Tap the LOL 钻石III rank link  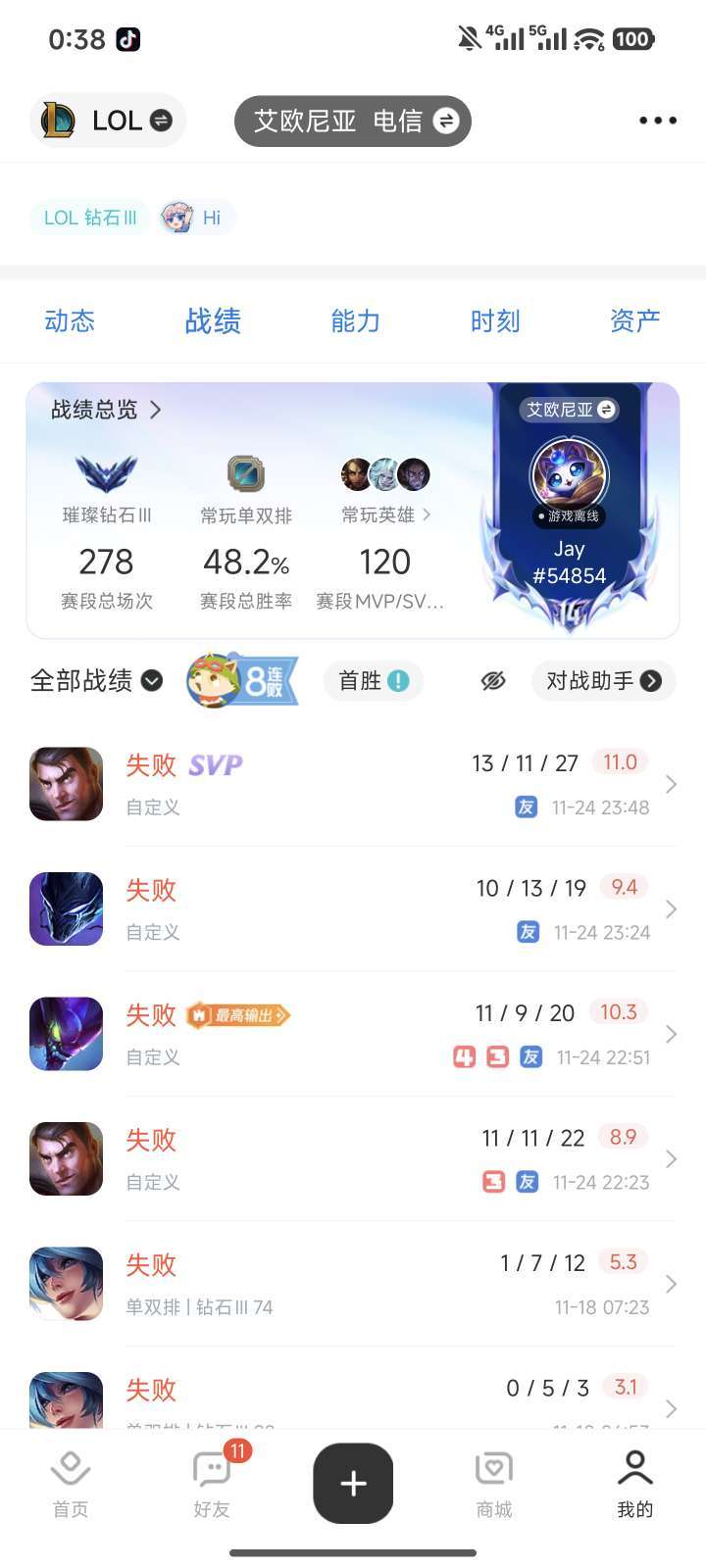click(87, 217)
